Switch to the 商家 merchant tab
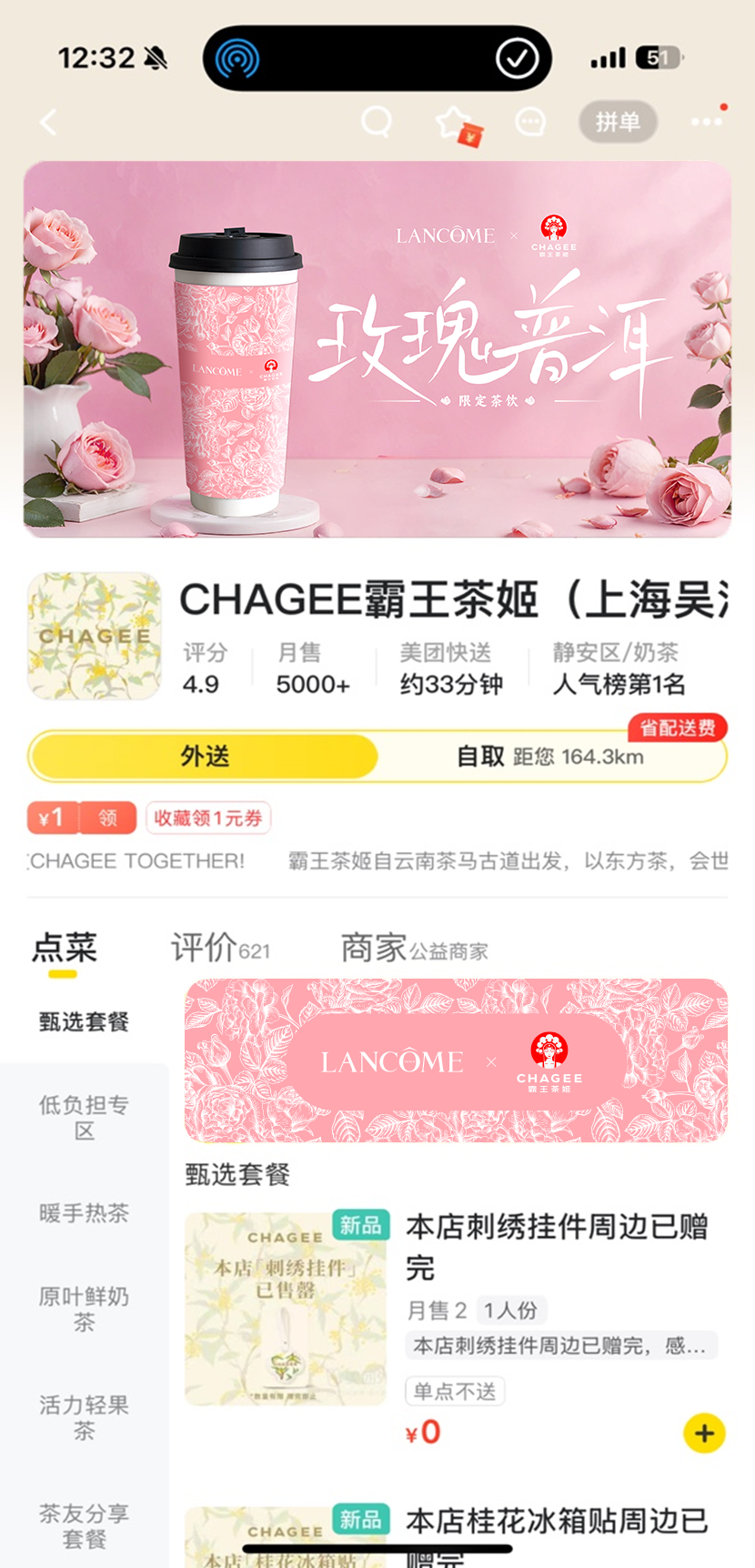 pos(414,948)
